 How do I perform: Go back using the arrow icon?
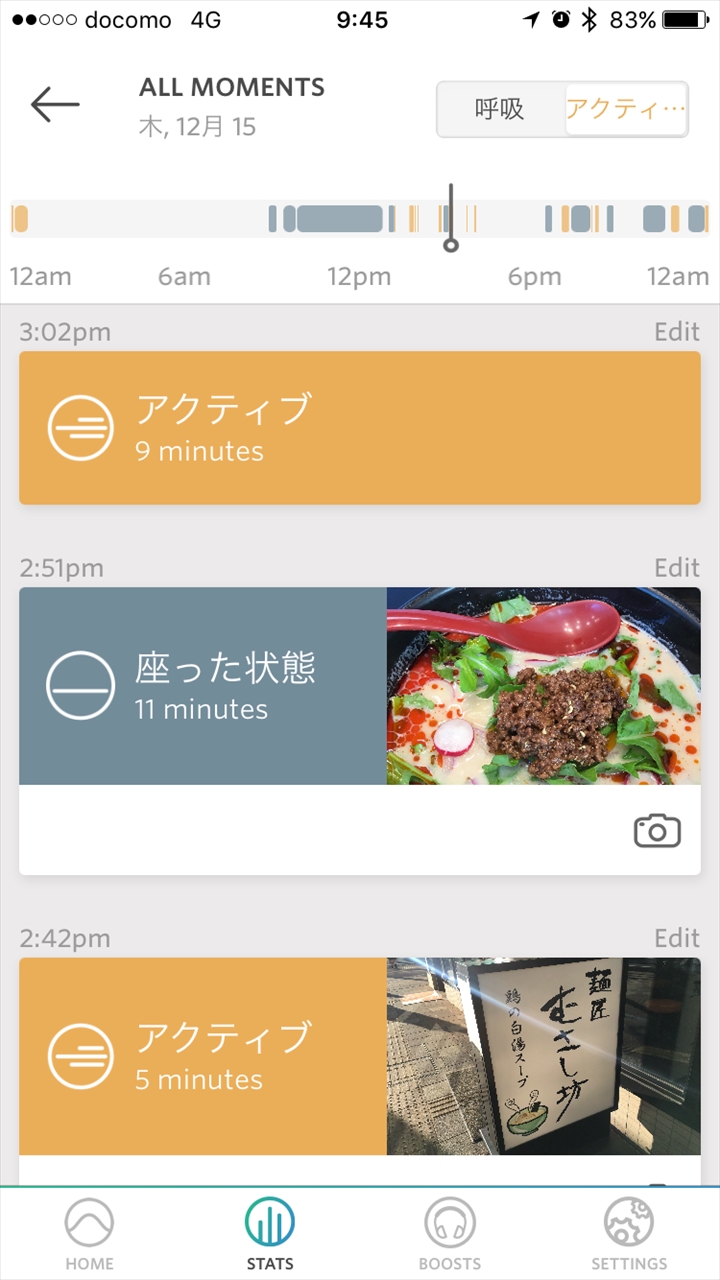[55, 104]
